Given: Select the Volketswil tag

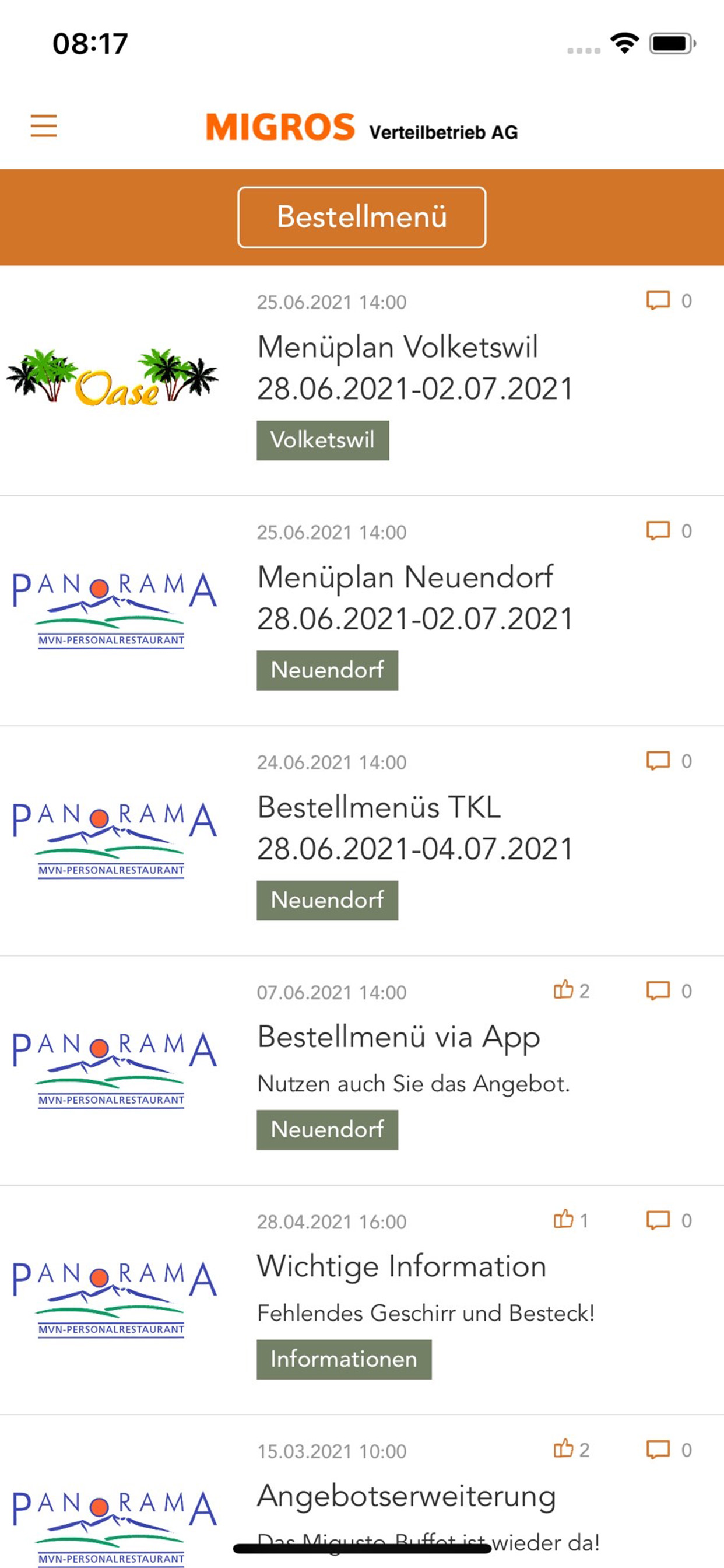Looking at the screenshot, I should (323, 440).
